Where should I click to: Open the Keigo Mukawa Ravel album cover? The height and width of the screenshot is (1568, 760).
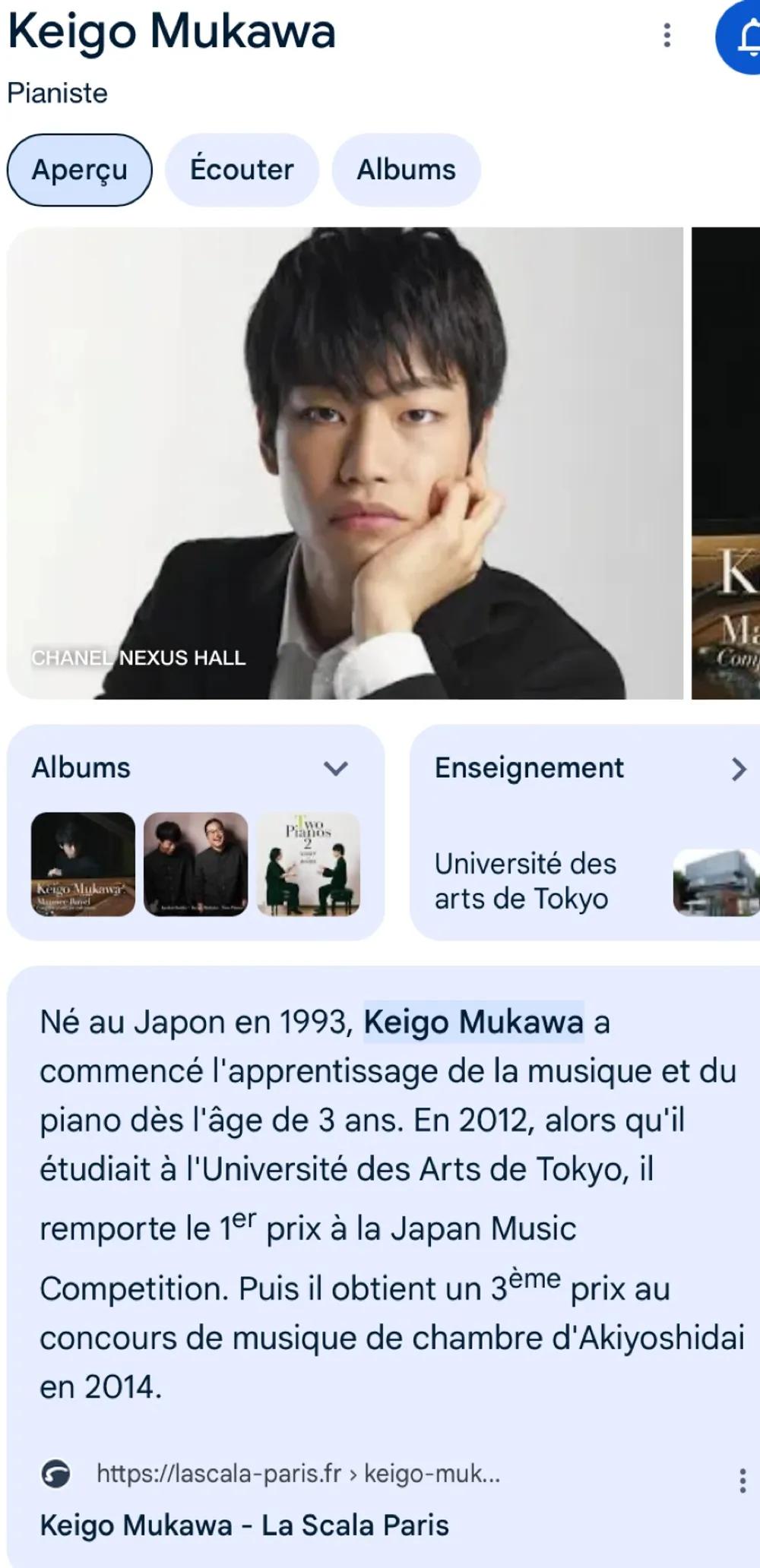tap(83, 864)
